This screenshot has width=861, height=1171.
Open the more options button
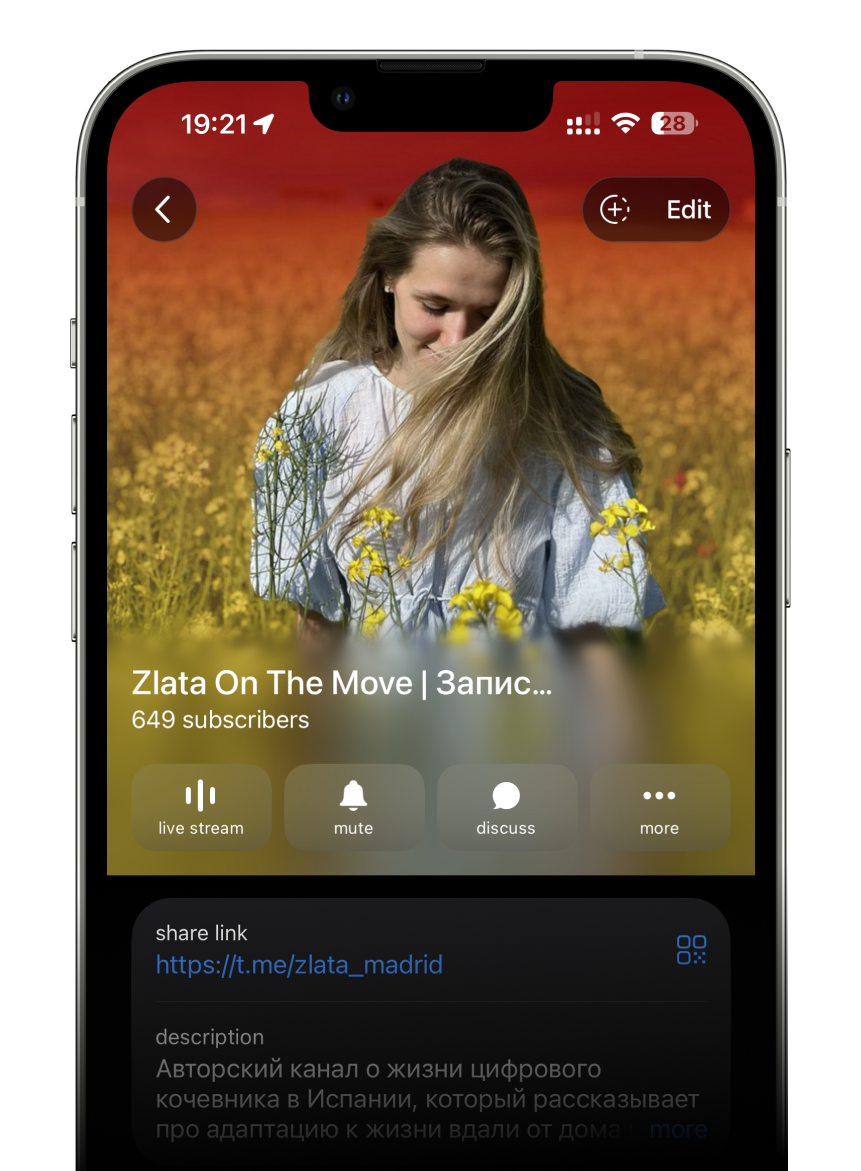[659, 807]
